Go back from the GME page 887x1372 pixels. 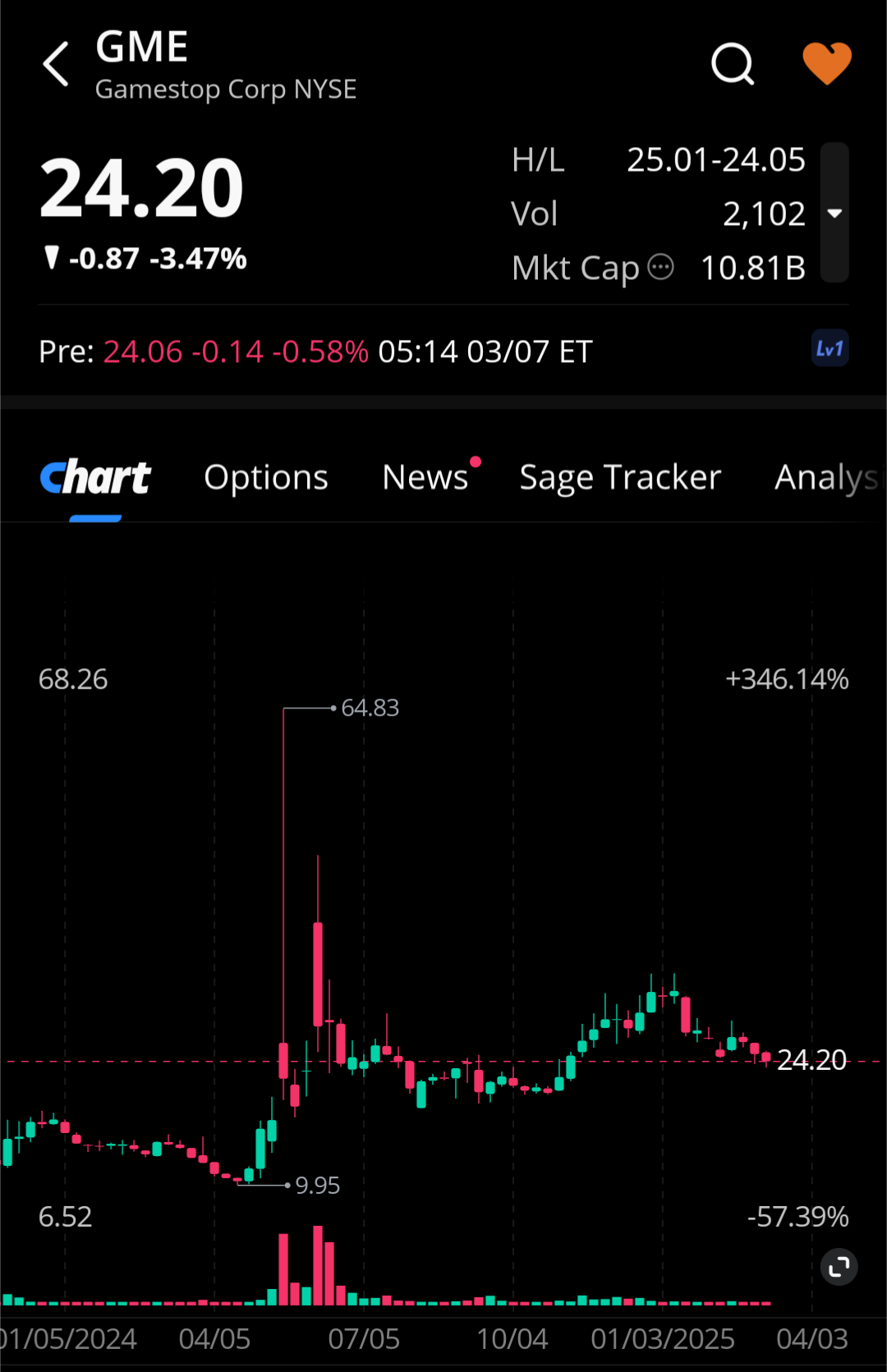tap(56, 64)
